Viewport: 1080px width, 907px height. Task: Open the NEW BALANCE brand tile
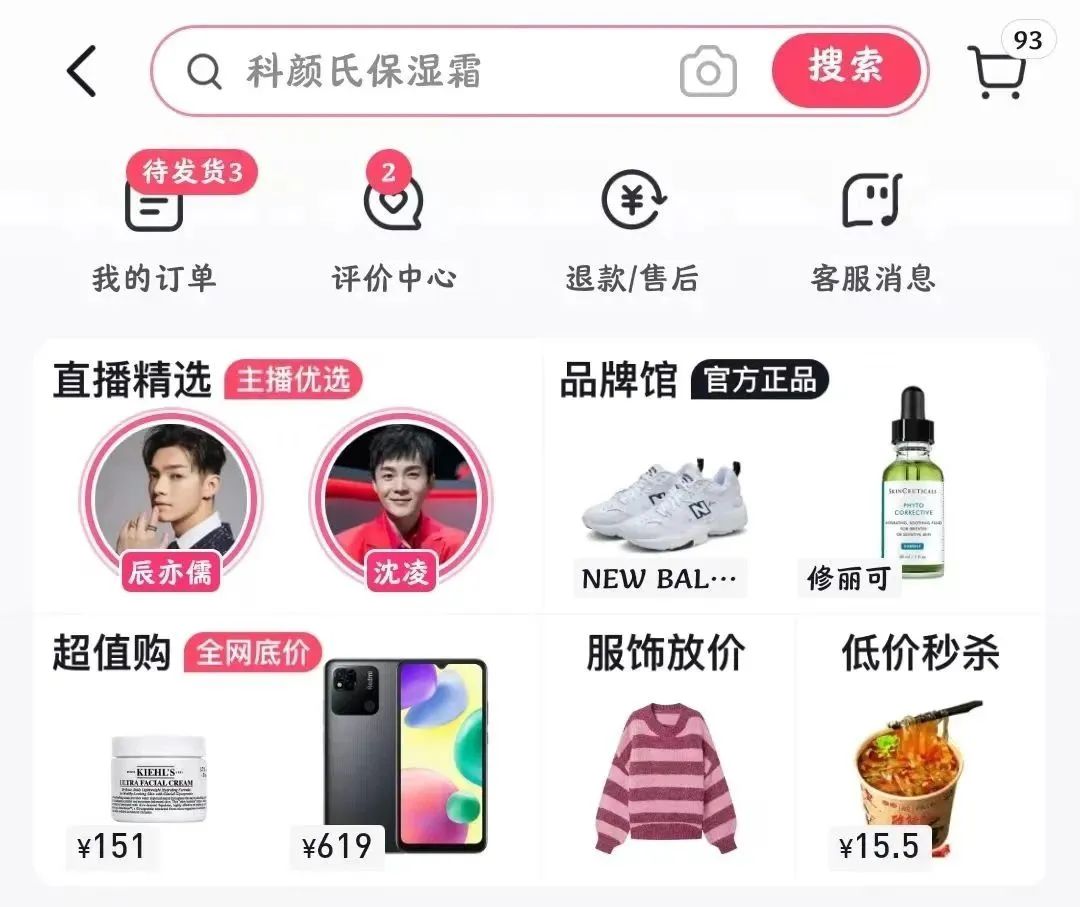(663, 520)
